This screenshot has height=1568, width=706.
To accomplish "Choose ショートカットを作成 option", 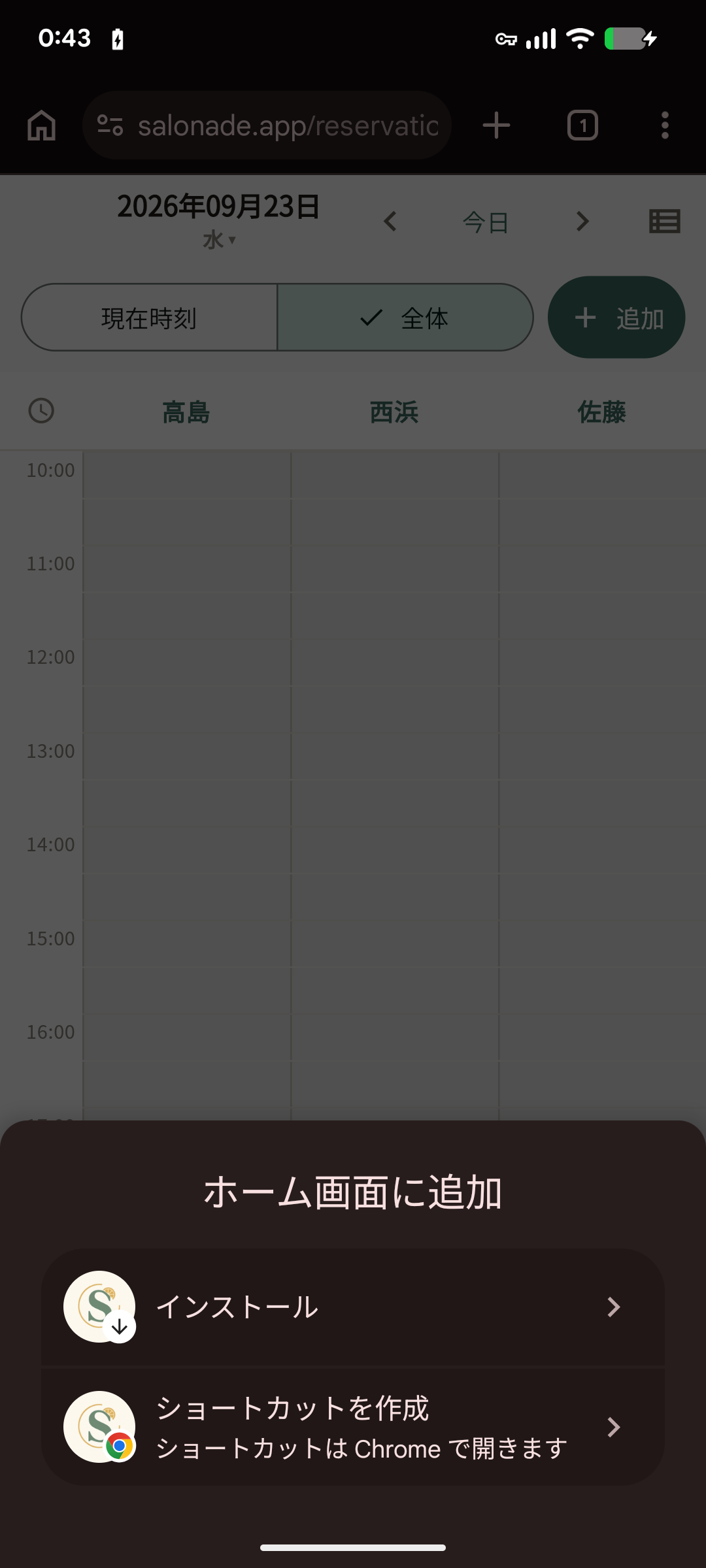I will (x=353, y=1427).
